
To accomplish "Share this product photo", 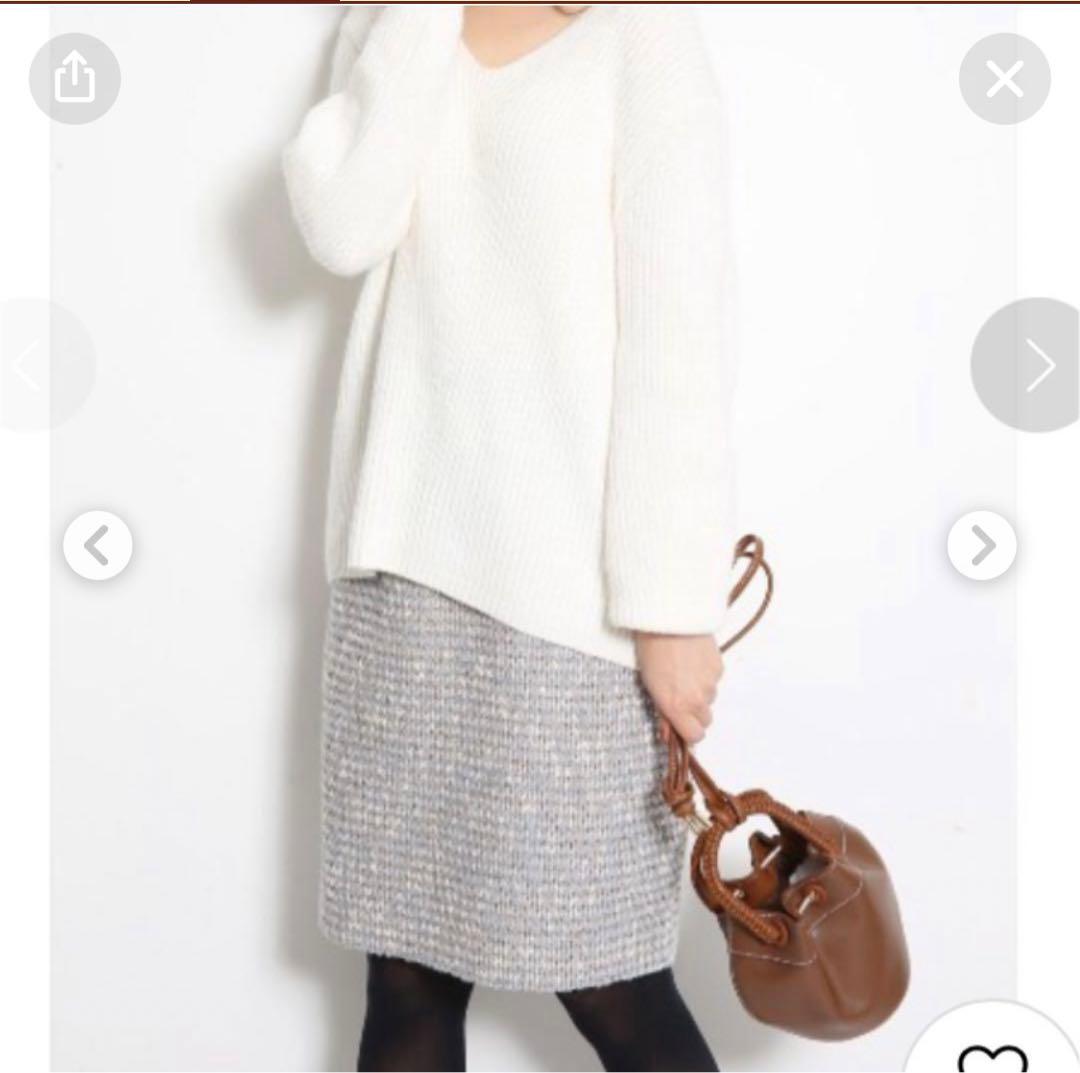I will pos(74,78).
